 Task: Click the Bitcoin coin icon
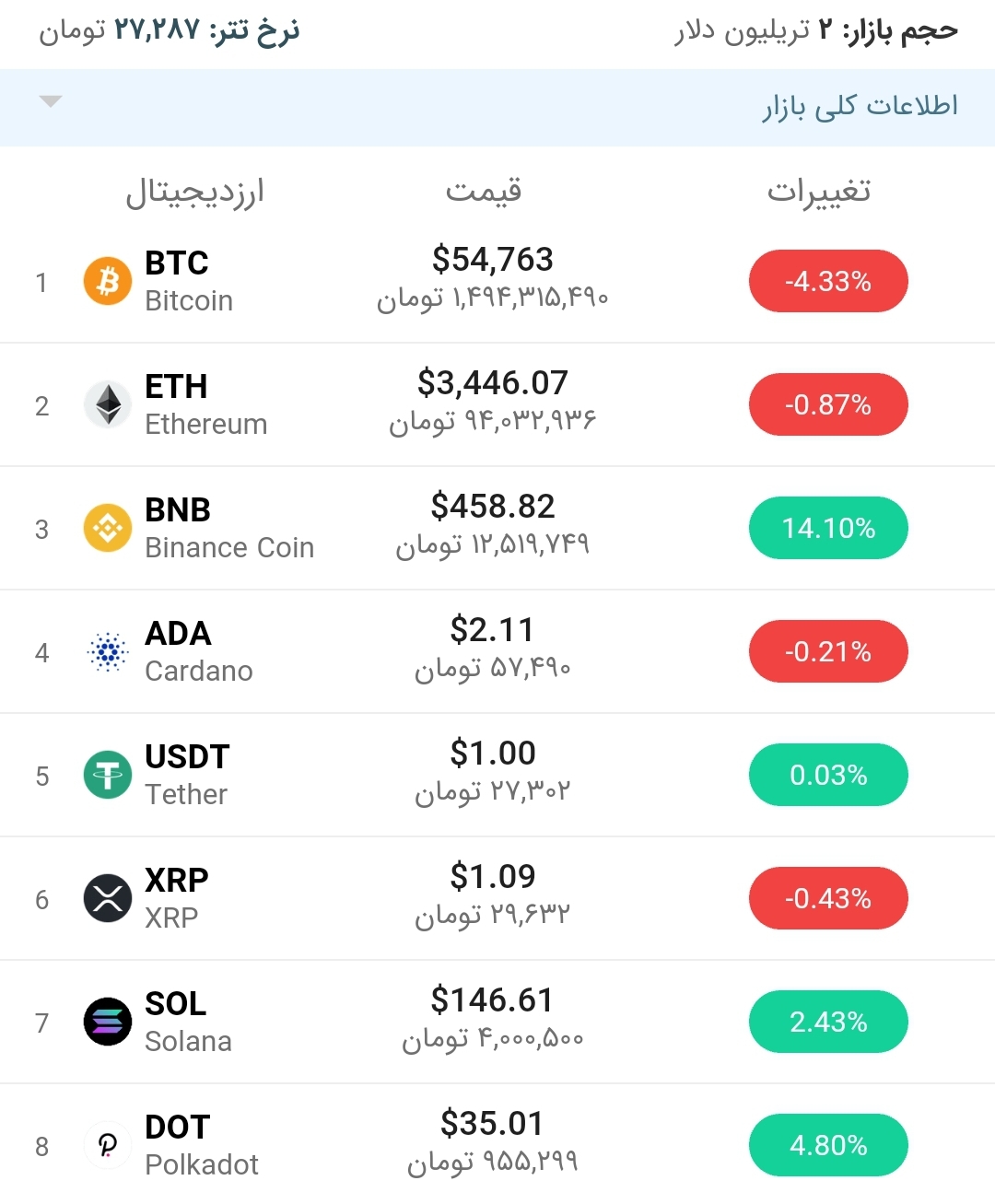pyautogui.click(x=107, y=281)
